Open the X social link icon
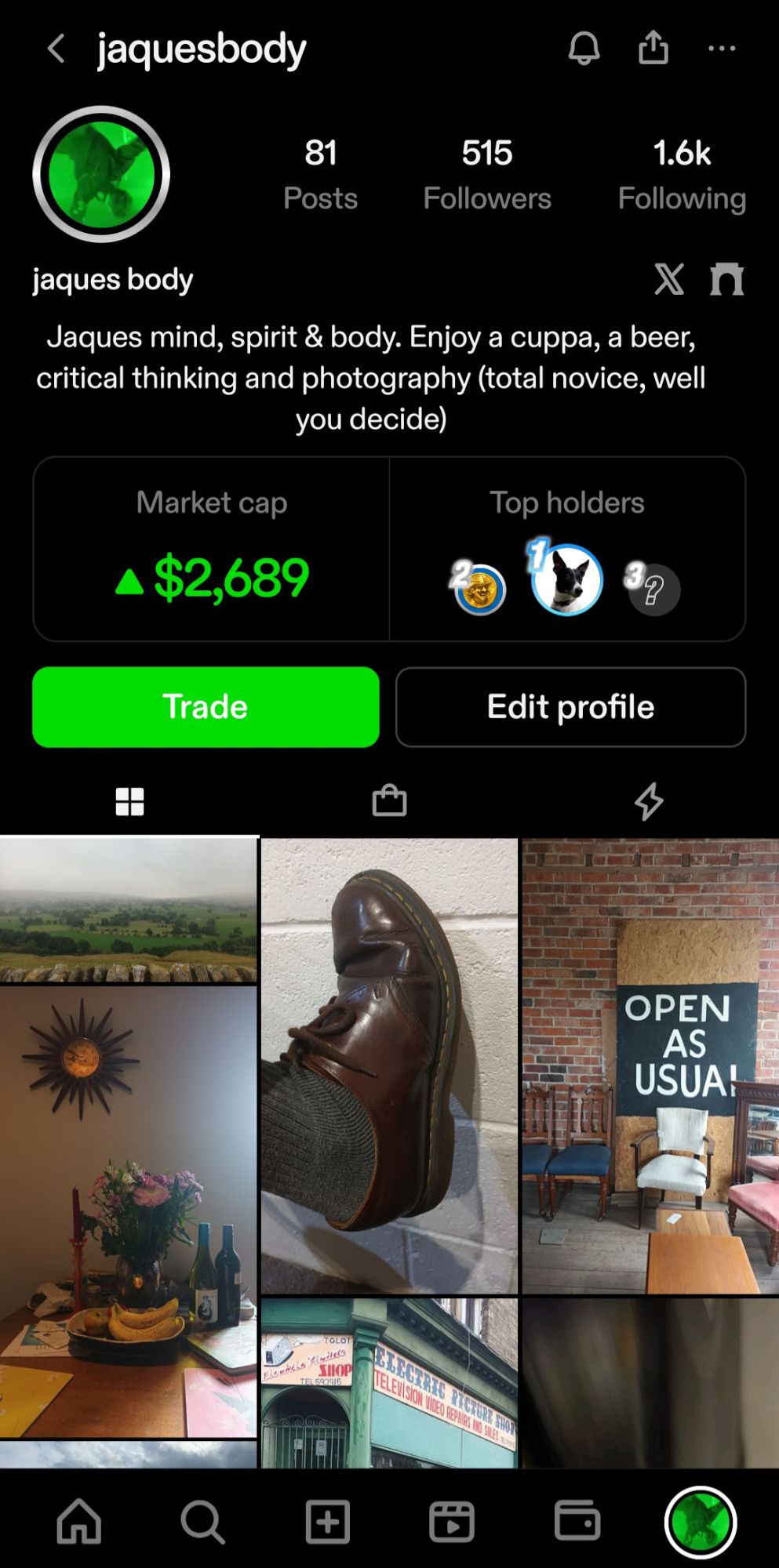779x1568 pixels. (x=669, y=279)
